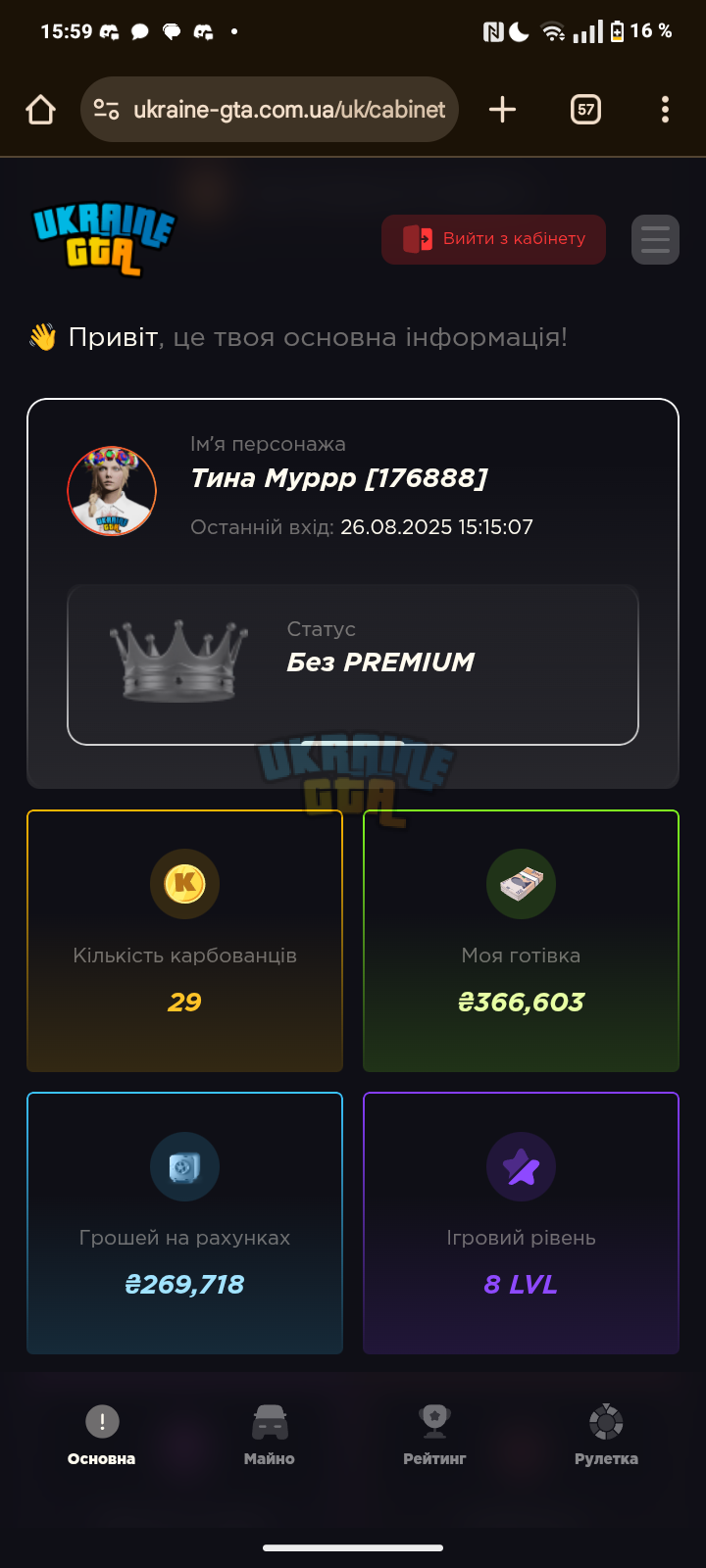This screenshot has height=1568, width=706.
Task: Tap the Вийти з кабінету button
Action: [493, 239]
